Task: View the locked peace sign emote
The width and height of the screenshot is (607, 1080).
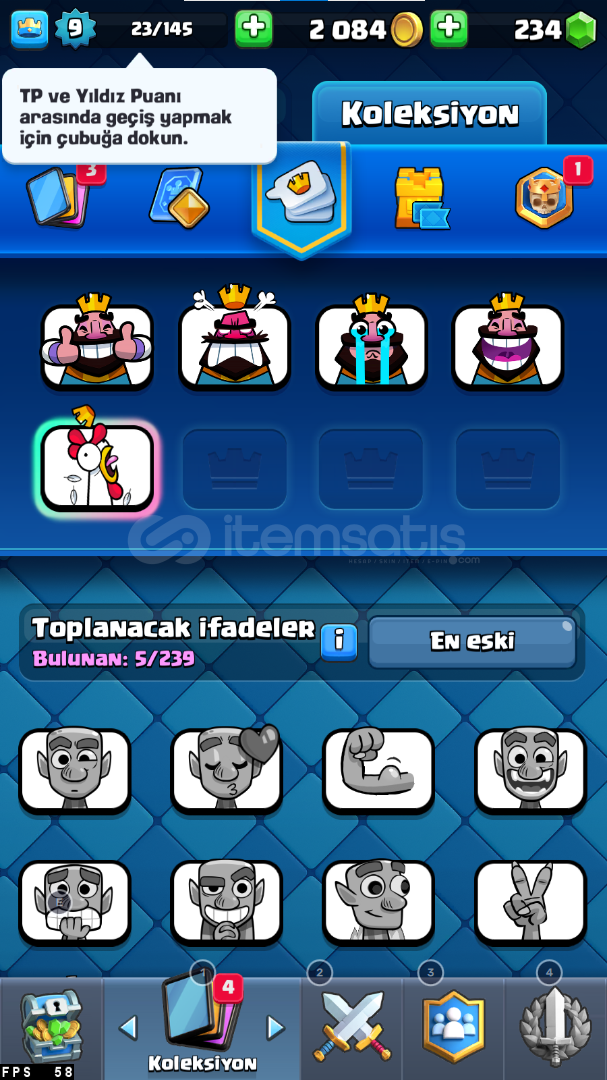Action: point(530,902)
